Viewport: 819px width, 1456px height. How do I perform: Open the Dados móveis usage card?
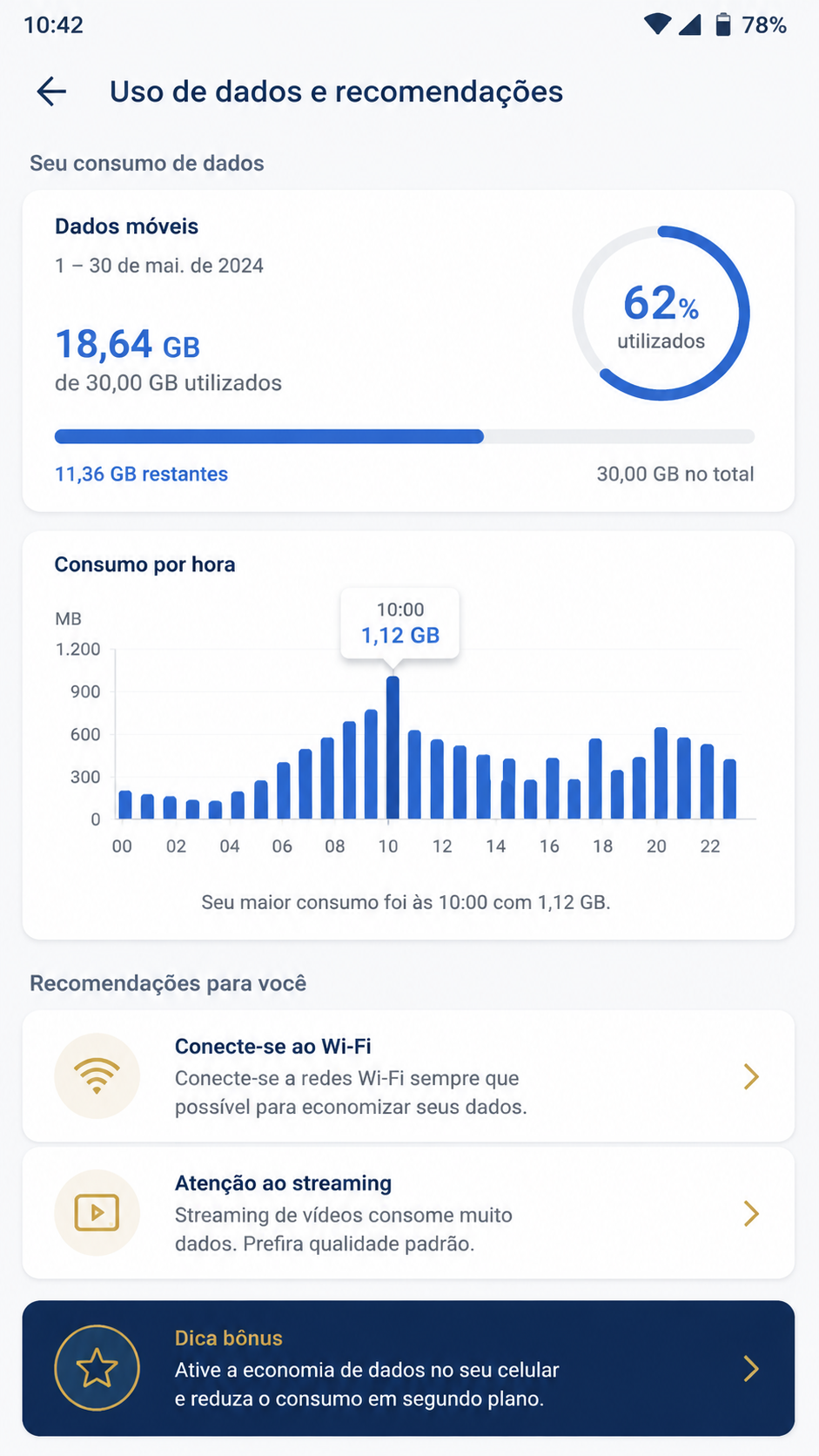408,351
